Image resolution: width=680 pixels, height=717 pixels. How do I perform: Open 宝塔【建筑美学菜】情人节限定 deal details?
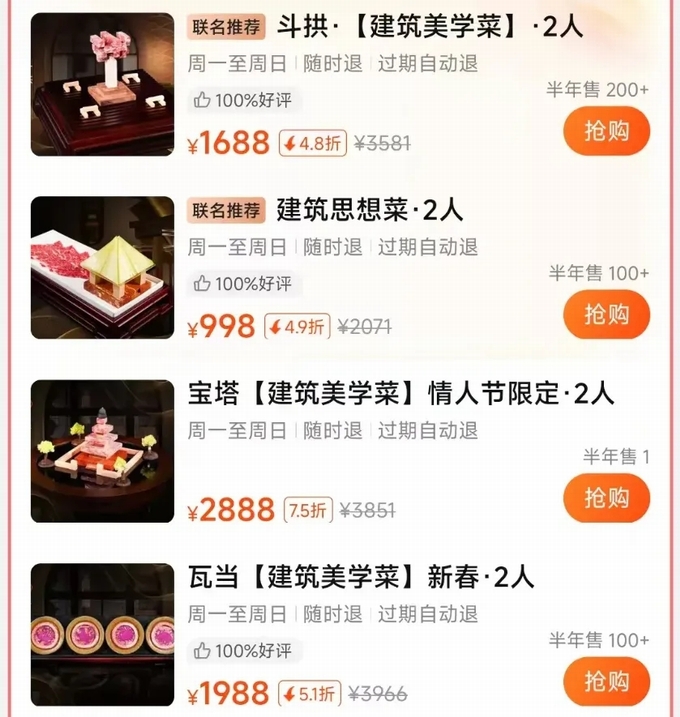click(401, 393)
